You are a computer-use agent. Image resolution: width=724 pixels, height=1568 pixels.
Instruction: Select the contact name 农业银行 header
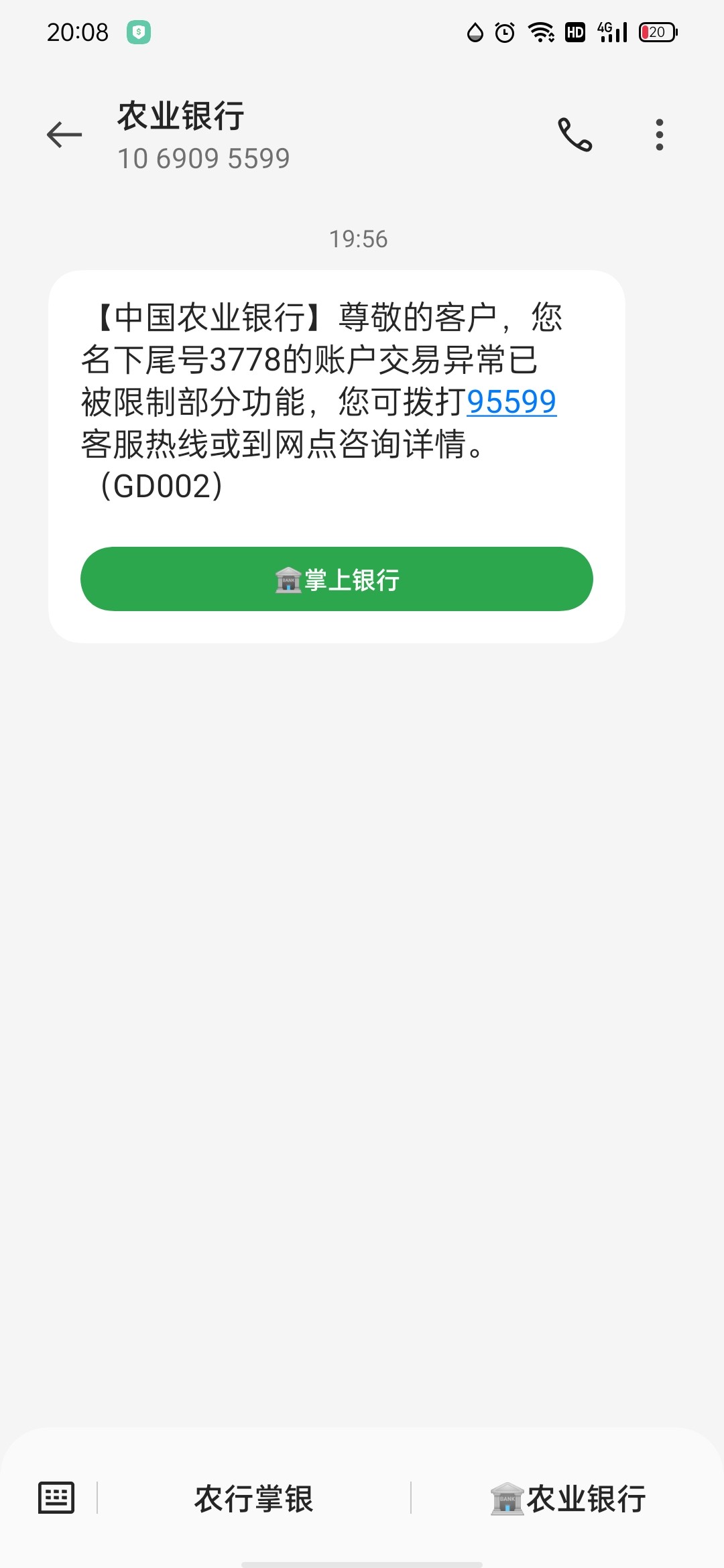[x=178, y=115]
